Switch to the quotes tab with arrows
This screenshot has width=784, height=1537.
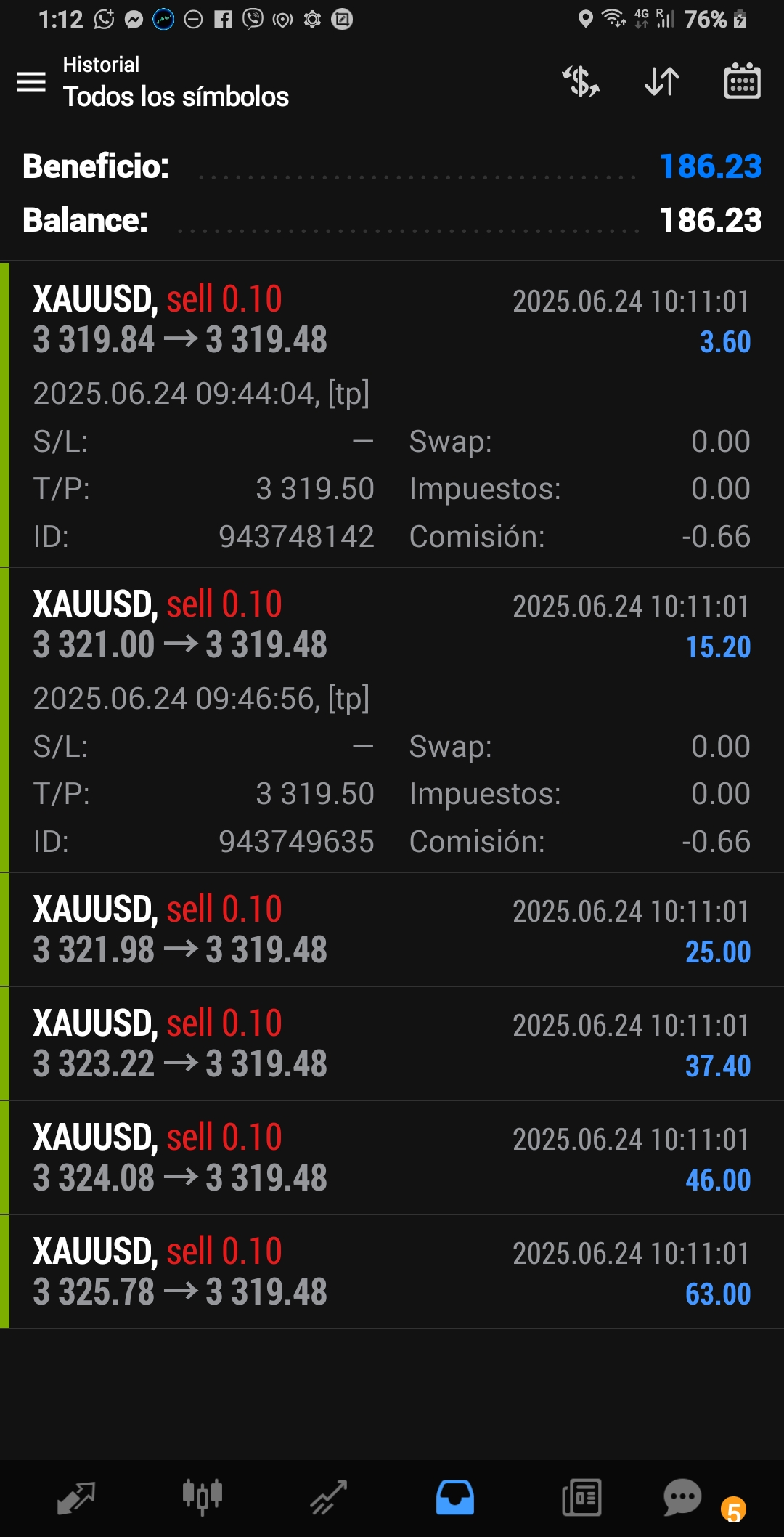click(x=76, y=1498)
